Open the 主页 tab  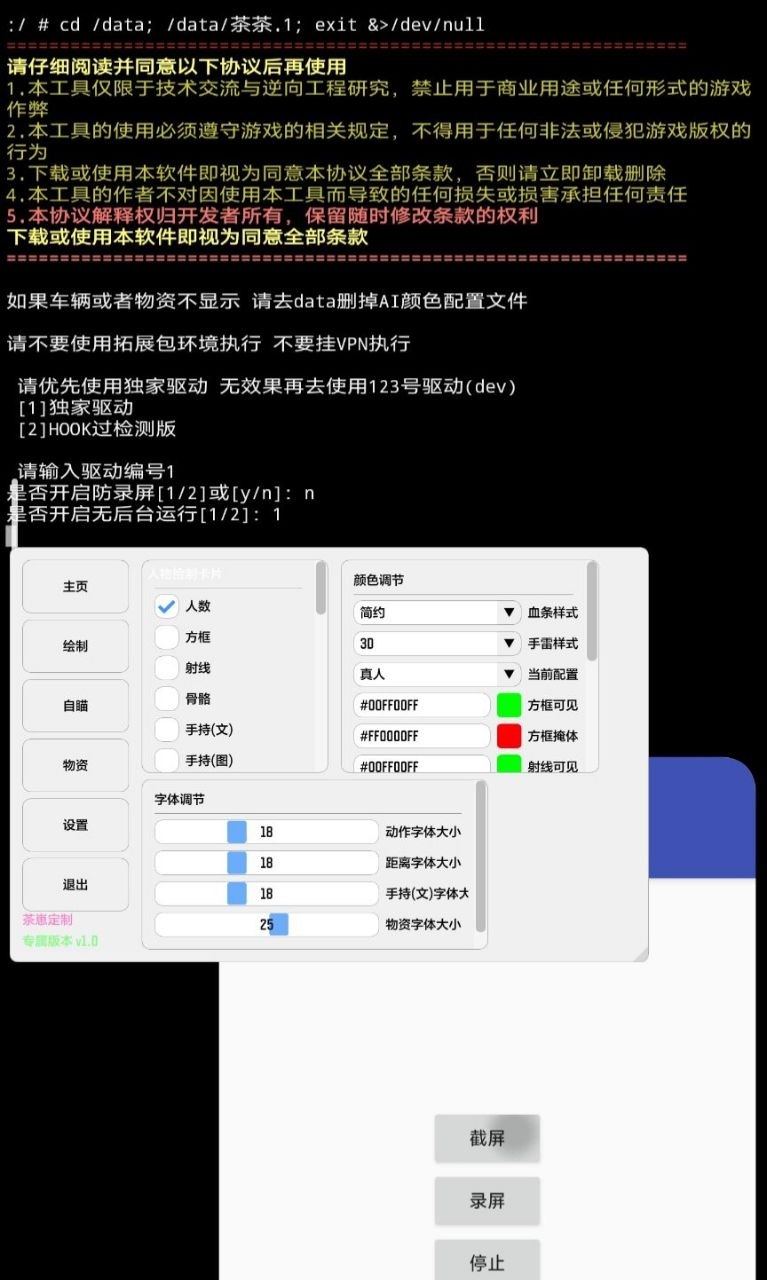(75, 586)
